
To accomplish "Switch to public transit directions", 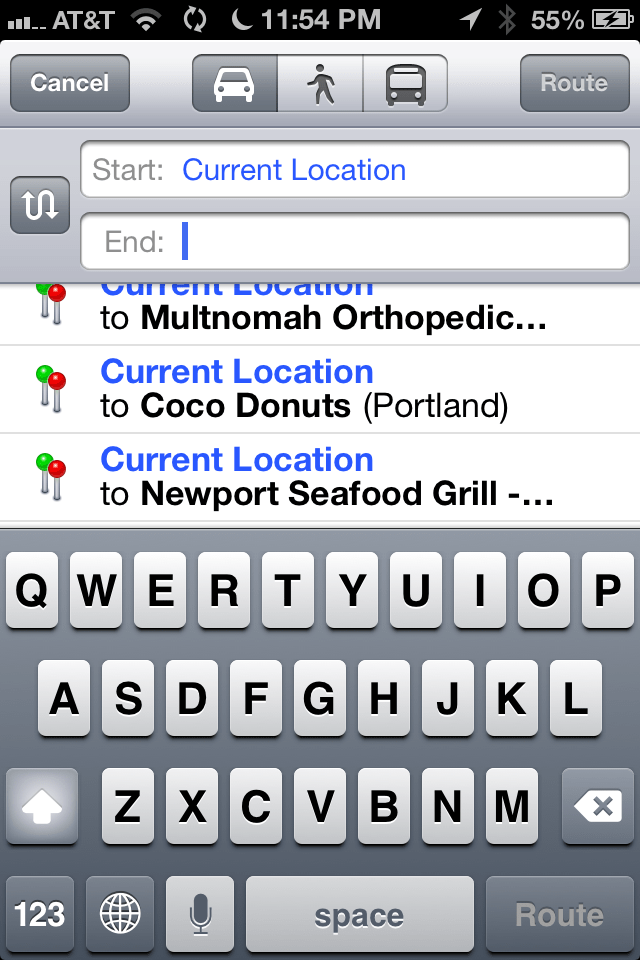I will [x=405, y=83].
